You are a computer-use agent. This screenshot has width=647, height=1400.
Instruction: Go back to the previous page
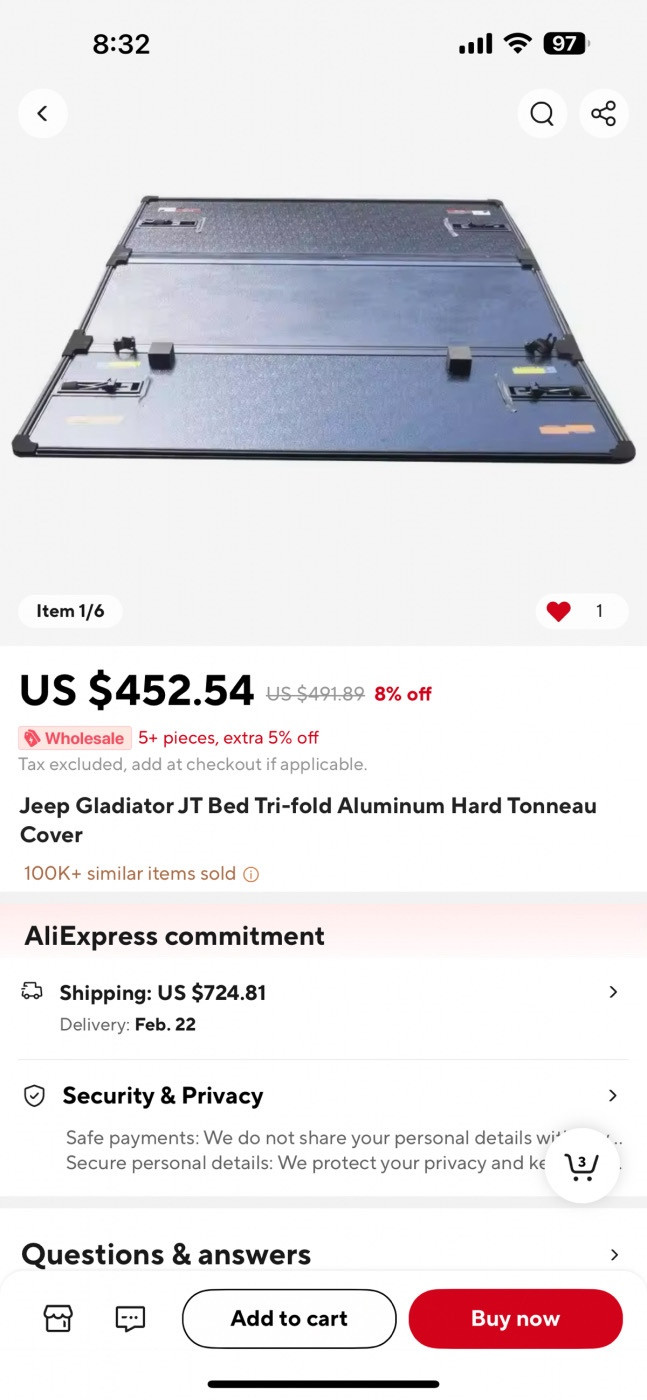point(43,114)
